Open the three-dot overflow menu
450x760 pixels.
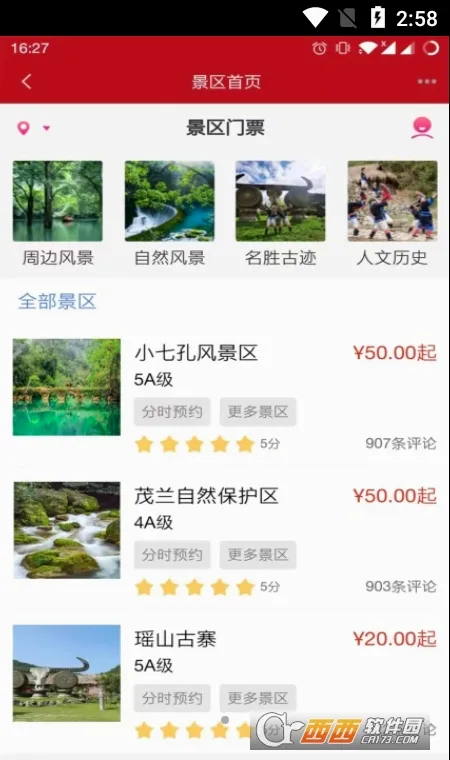tap(427, 81)
